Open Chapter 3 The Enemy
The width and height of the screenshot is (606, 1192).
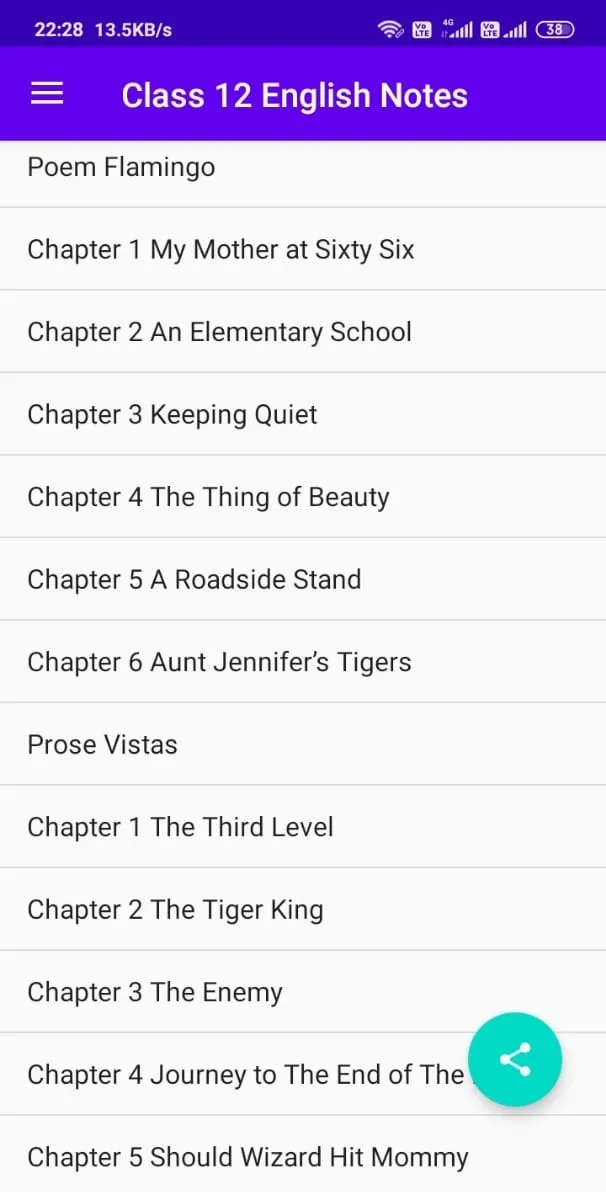coord(303,991)
